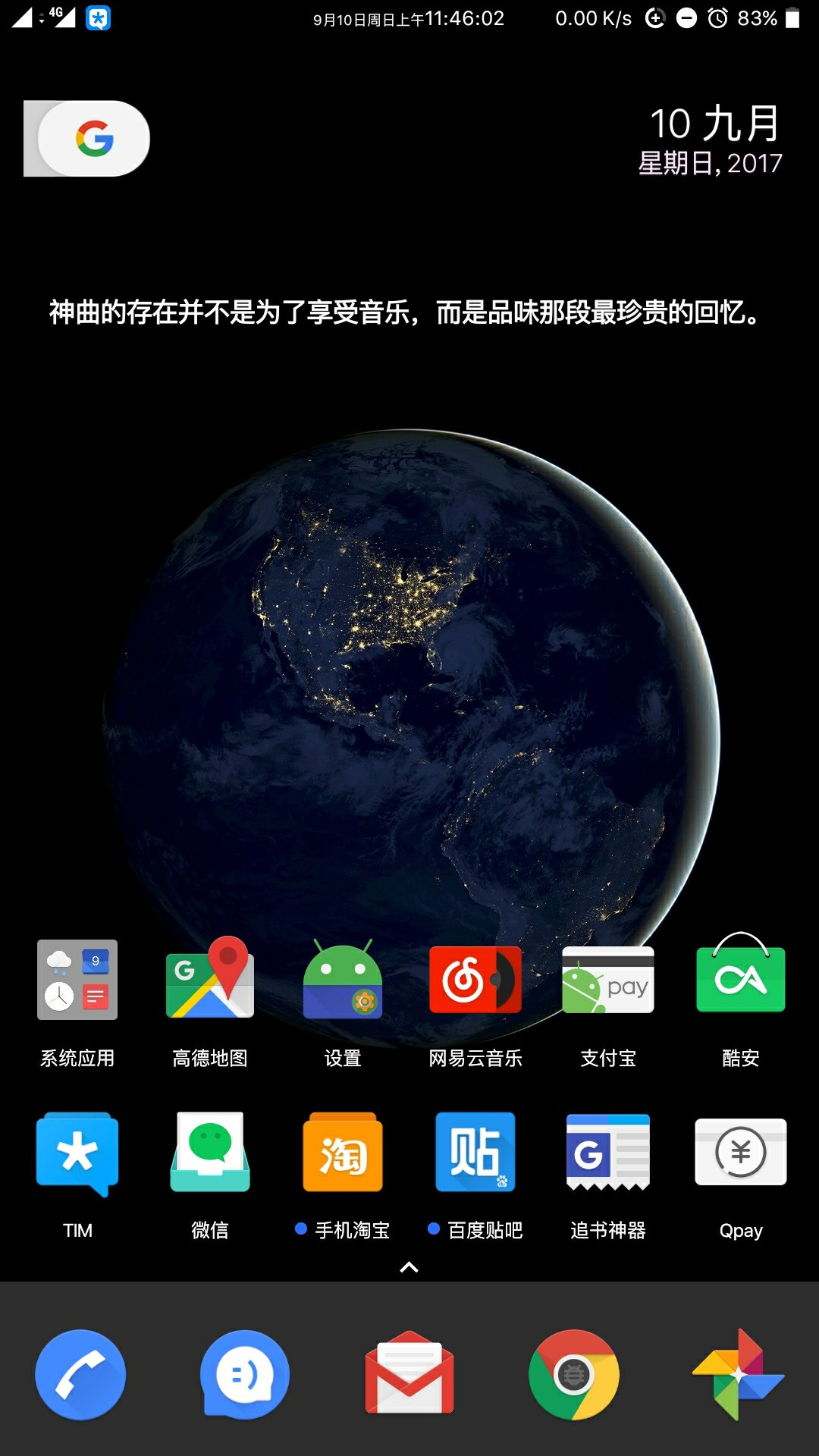The height and width of the screenshot is (1456, 819).
Task: Launch 微信 WeChat
Action: tap(210, 1153)
